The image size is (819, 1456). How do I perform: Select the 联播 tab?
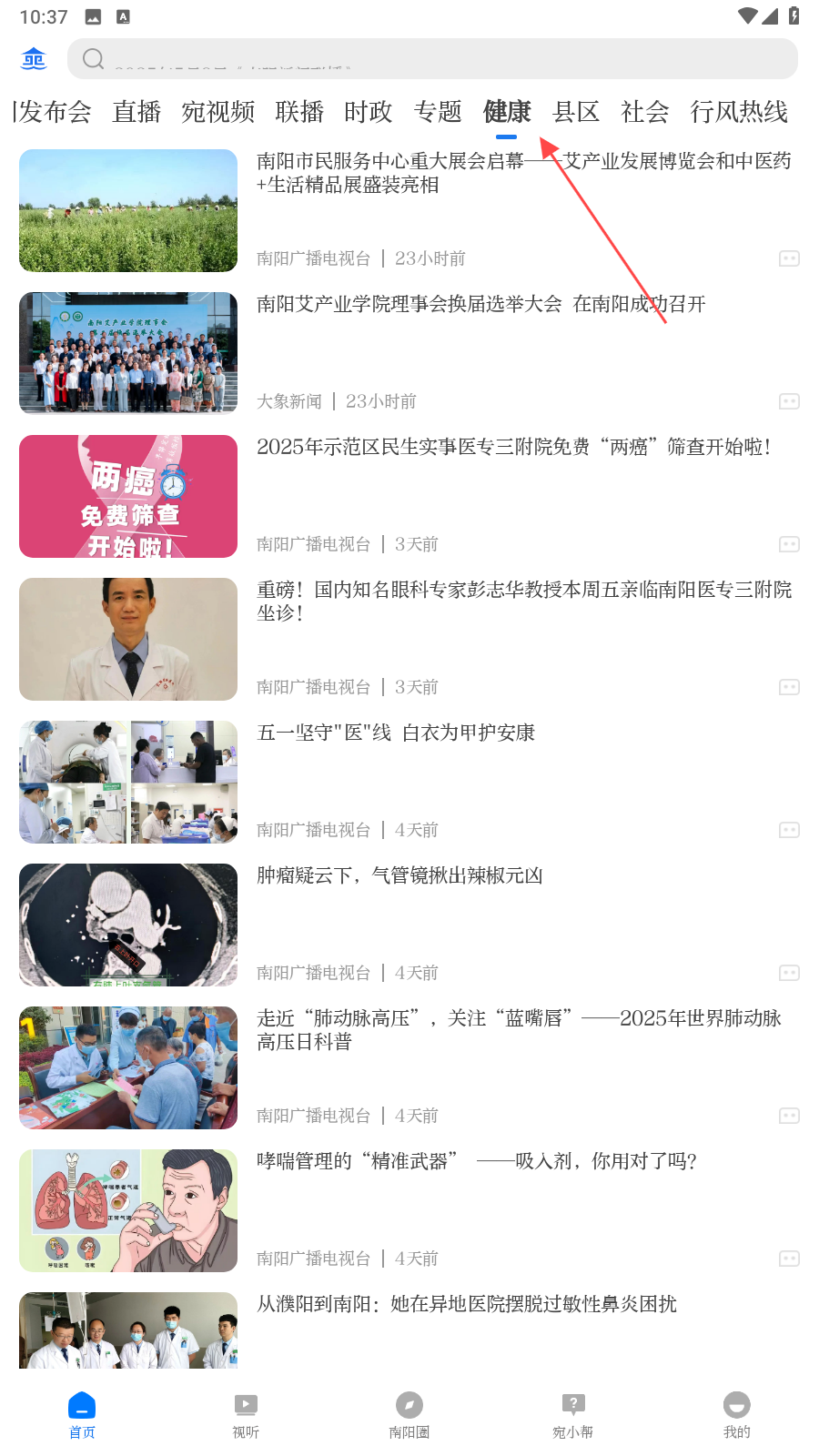pyautogui.click(x=299, y=112)
